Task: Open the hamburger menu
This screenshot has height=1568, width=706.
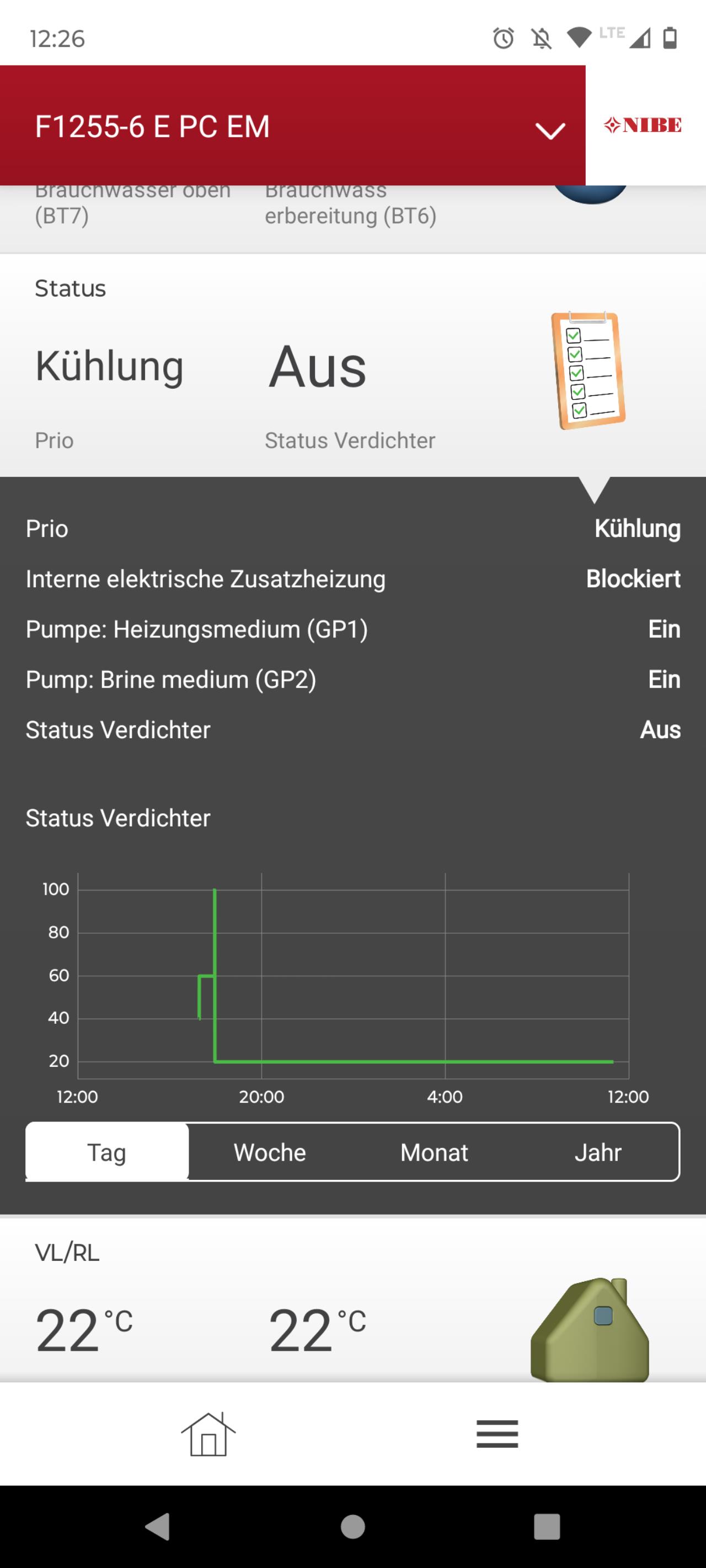Action: [x=497, y=1434]
